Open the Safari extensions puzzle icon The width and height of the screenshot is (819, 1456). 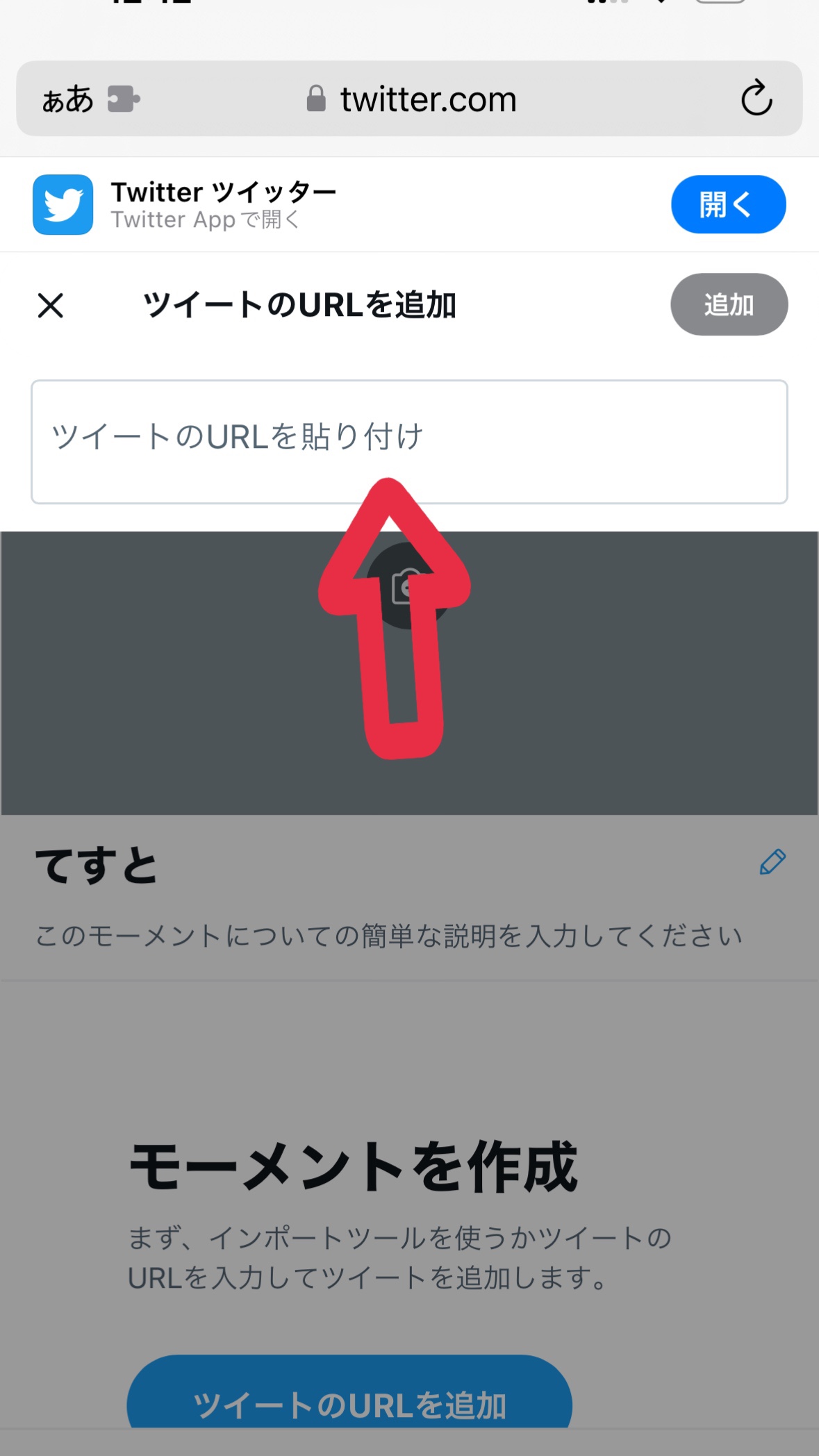(124, 99)
